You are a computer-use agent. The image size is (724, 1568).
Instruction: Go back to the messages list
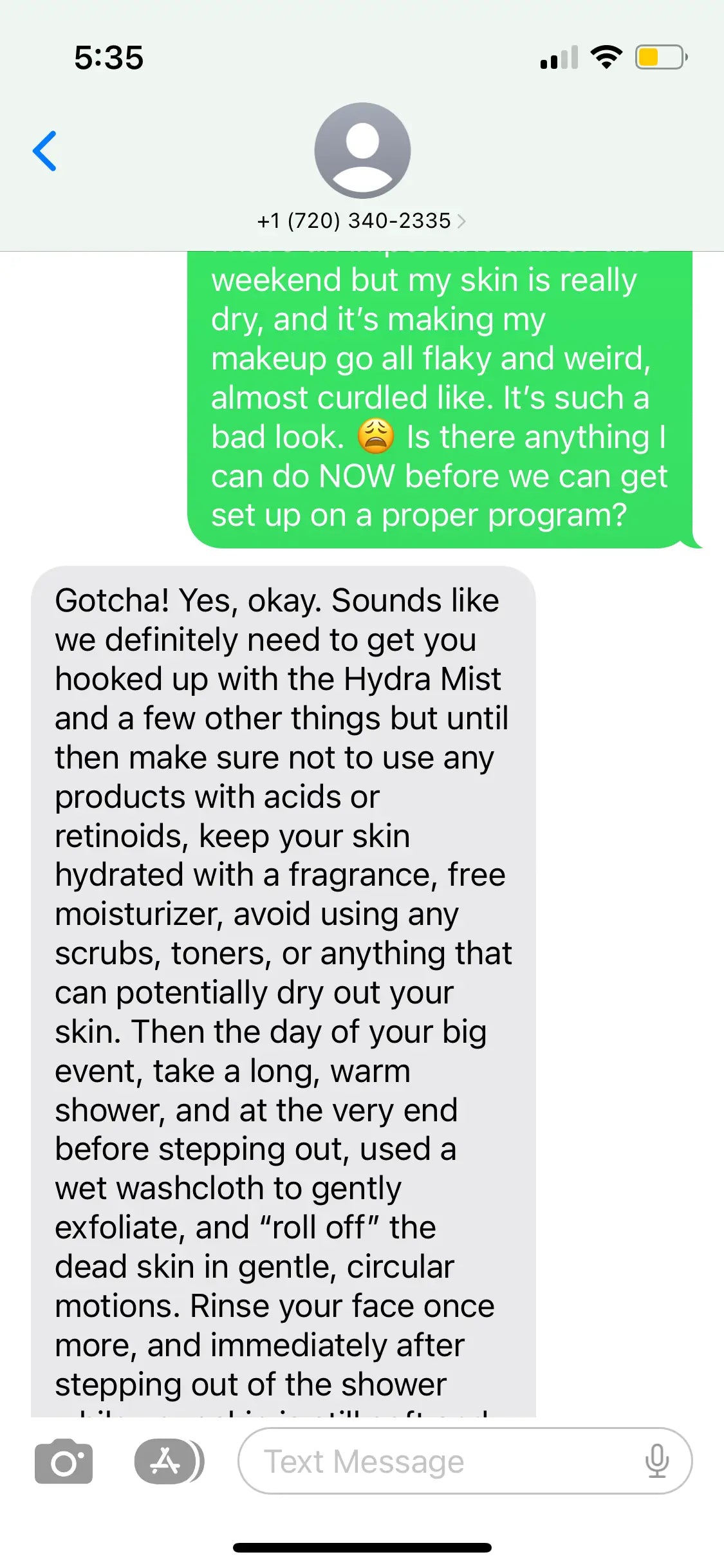point(44,151)
